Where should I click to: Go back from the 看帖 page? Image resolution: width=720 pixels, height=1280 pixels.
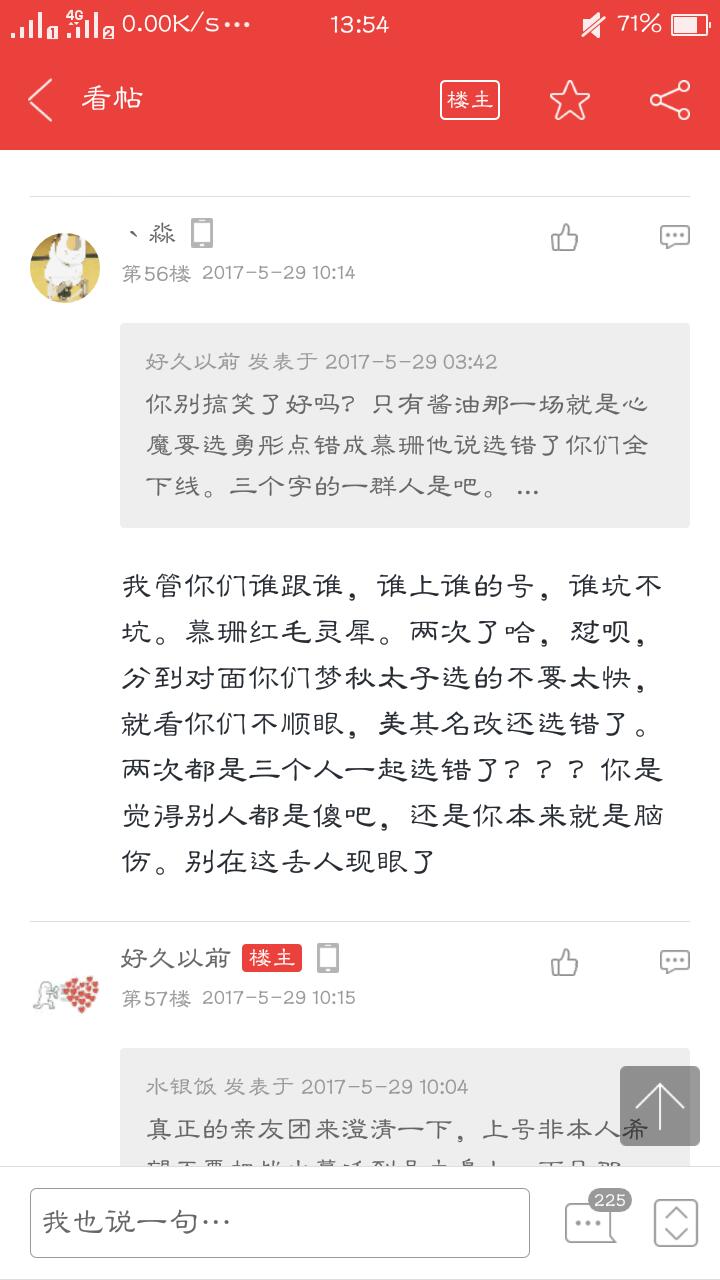[41, 100]
